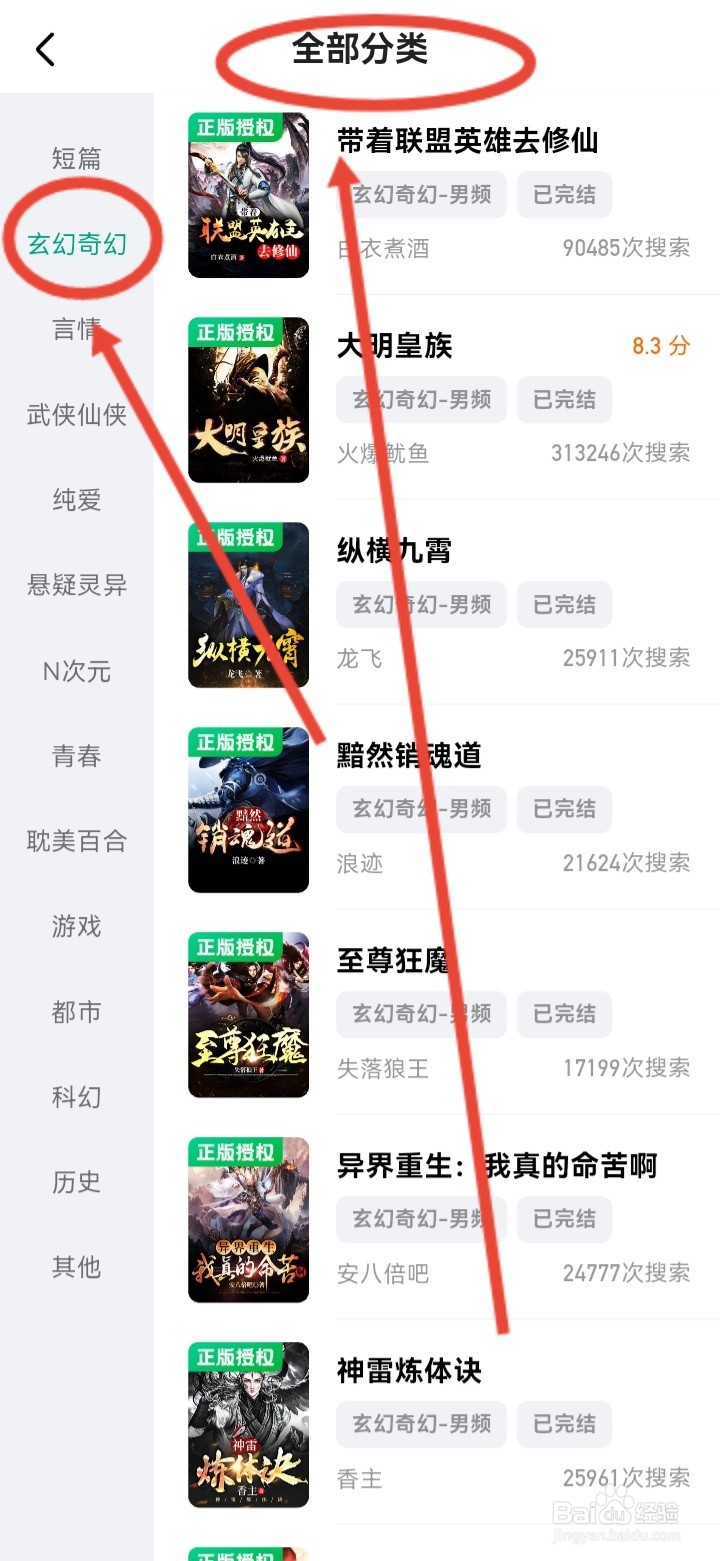720x1561 pixels.
Task: Select the 耽美百合 category
Action: click(77, 842)
